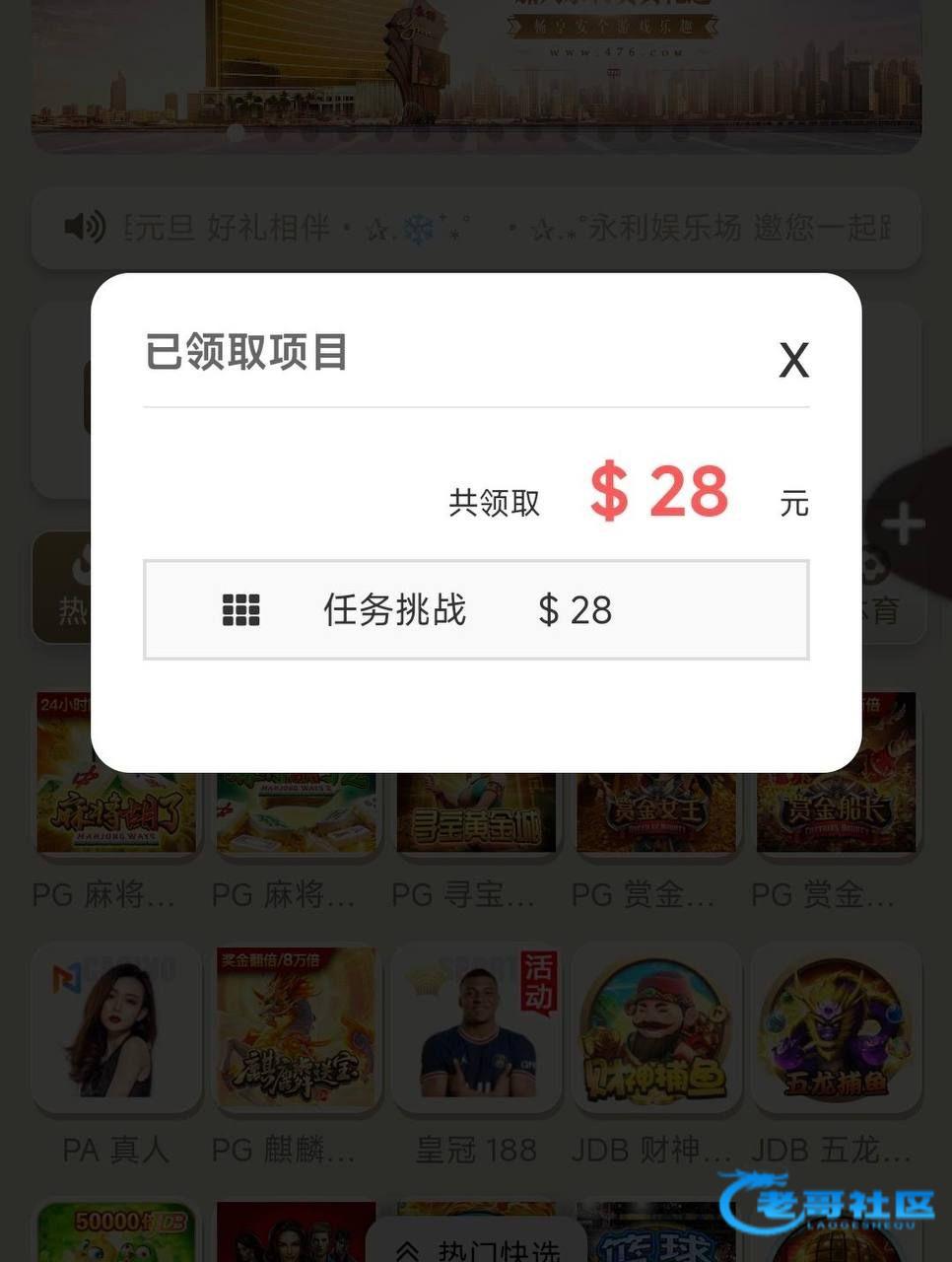
Task: Open the PG 麻将胡了 game
Action: pos(115,813)
